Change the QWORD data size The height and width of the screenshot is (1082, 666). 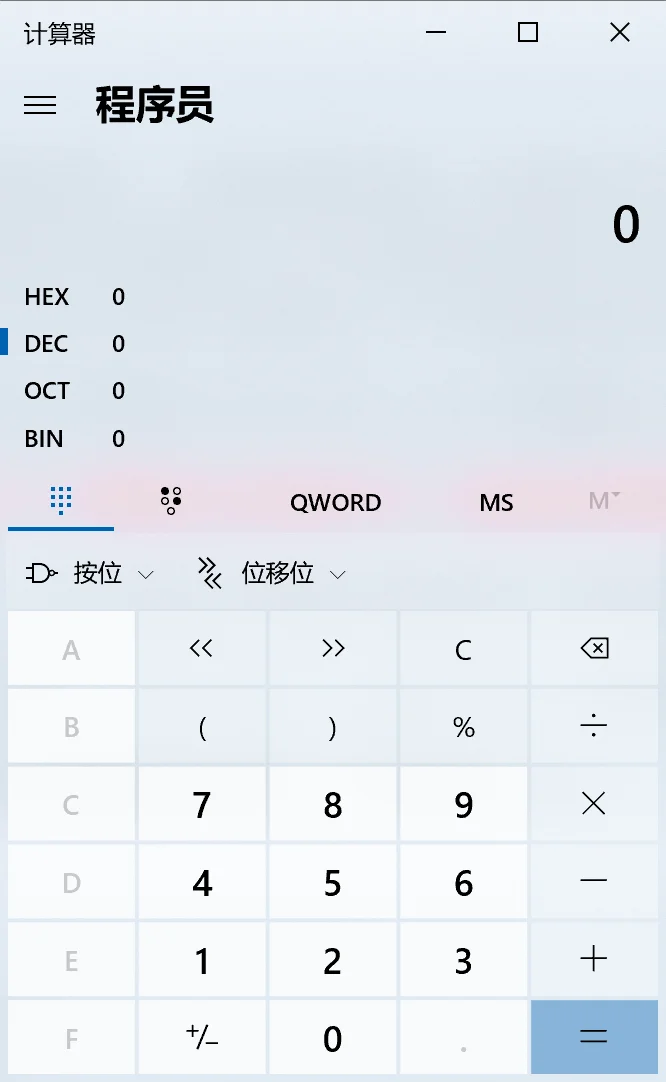point(335,502)
